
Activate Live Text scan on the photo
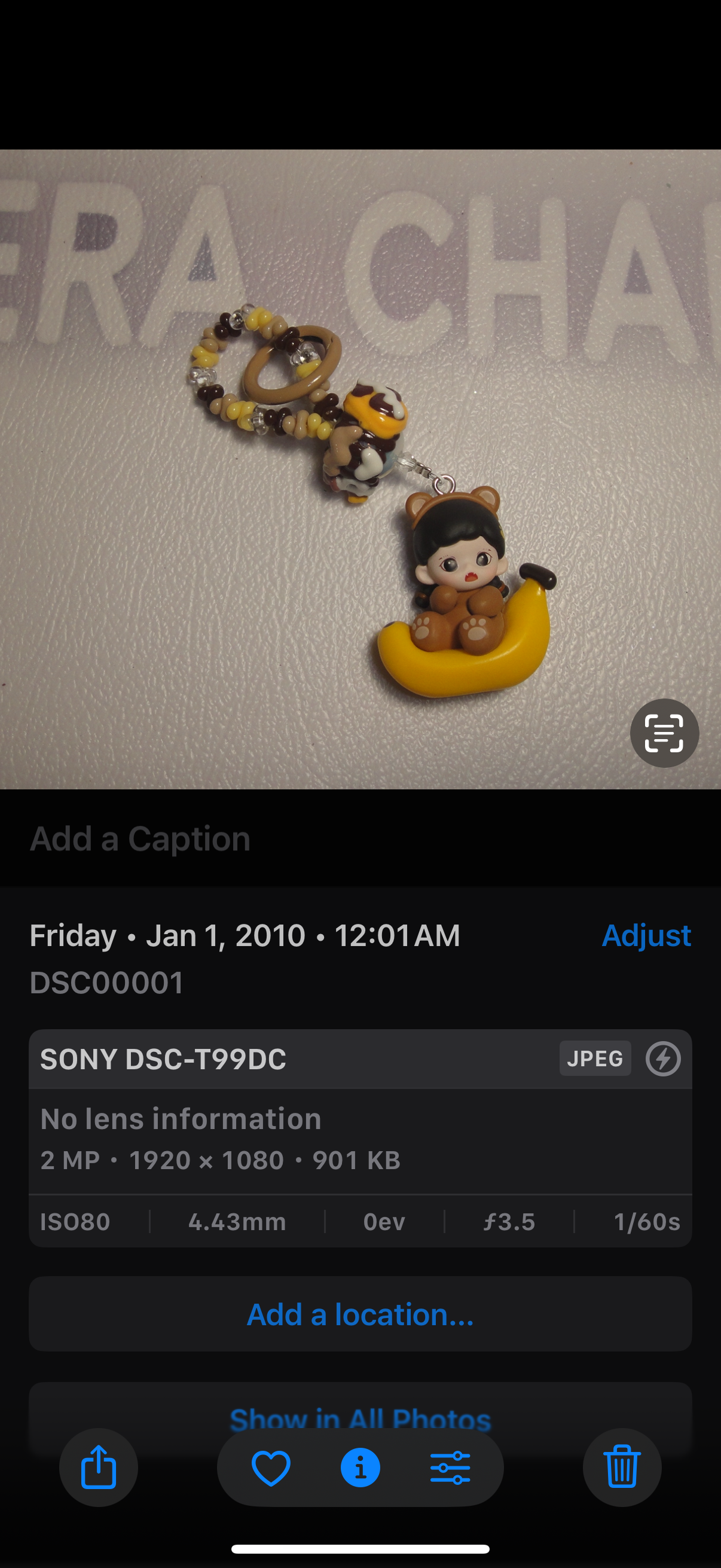664,733
